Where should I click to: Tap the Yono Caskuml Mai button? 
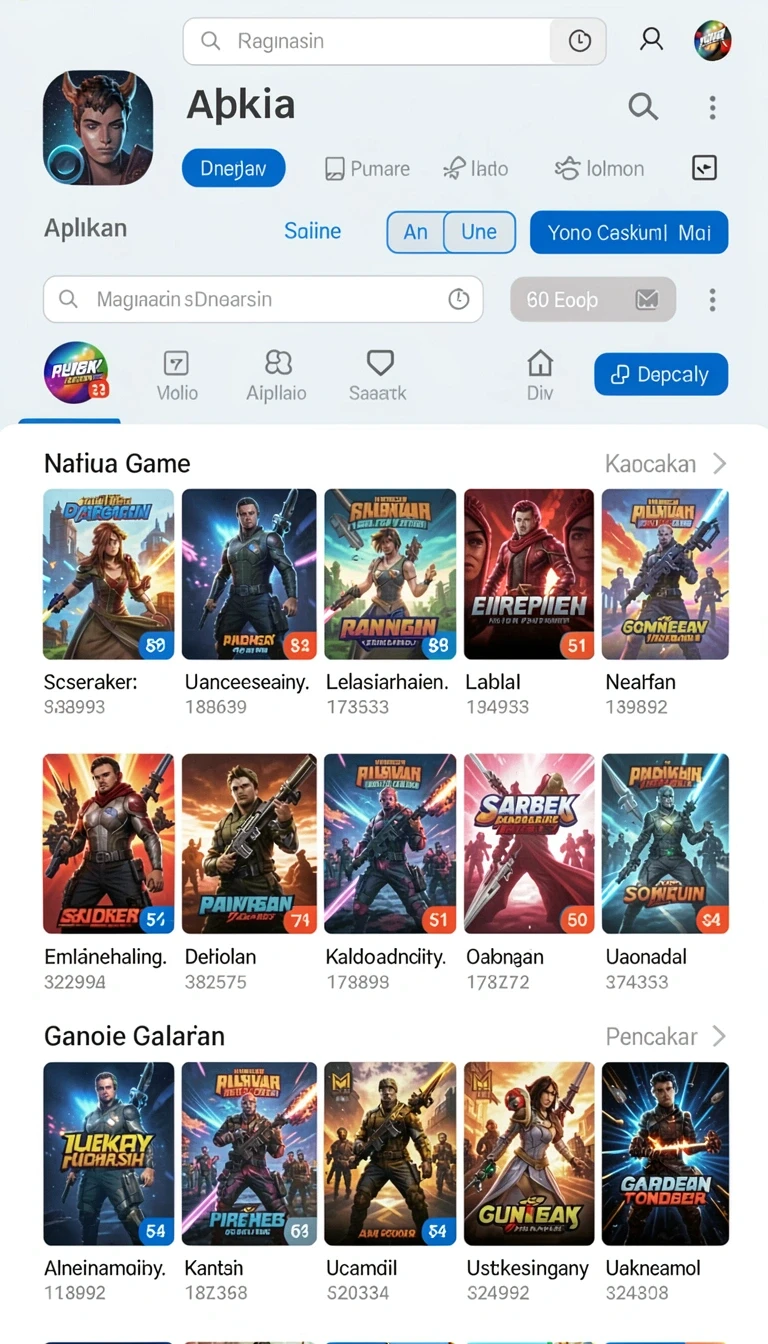[629, 232]
